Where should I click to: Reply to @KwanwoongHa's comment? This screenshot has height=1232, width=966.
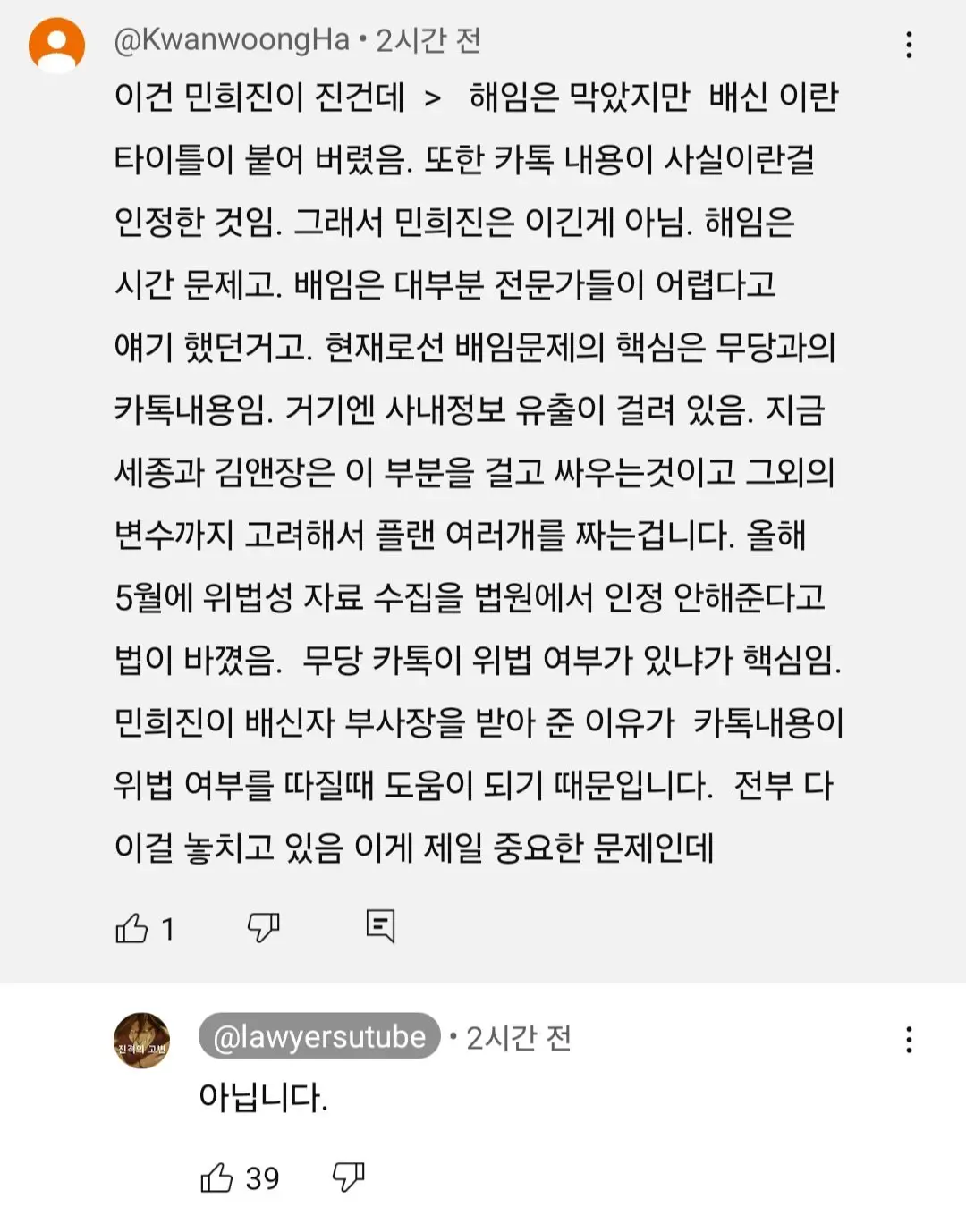click(x=380, y=926)
